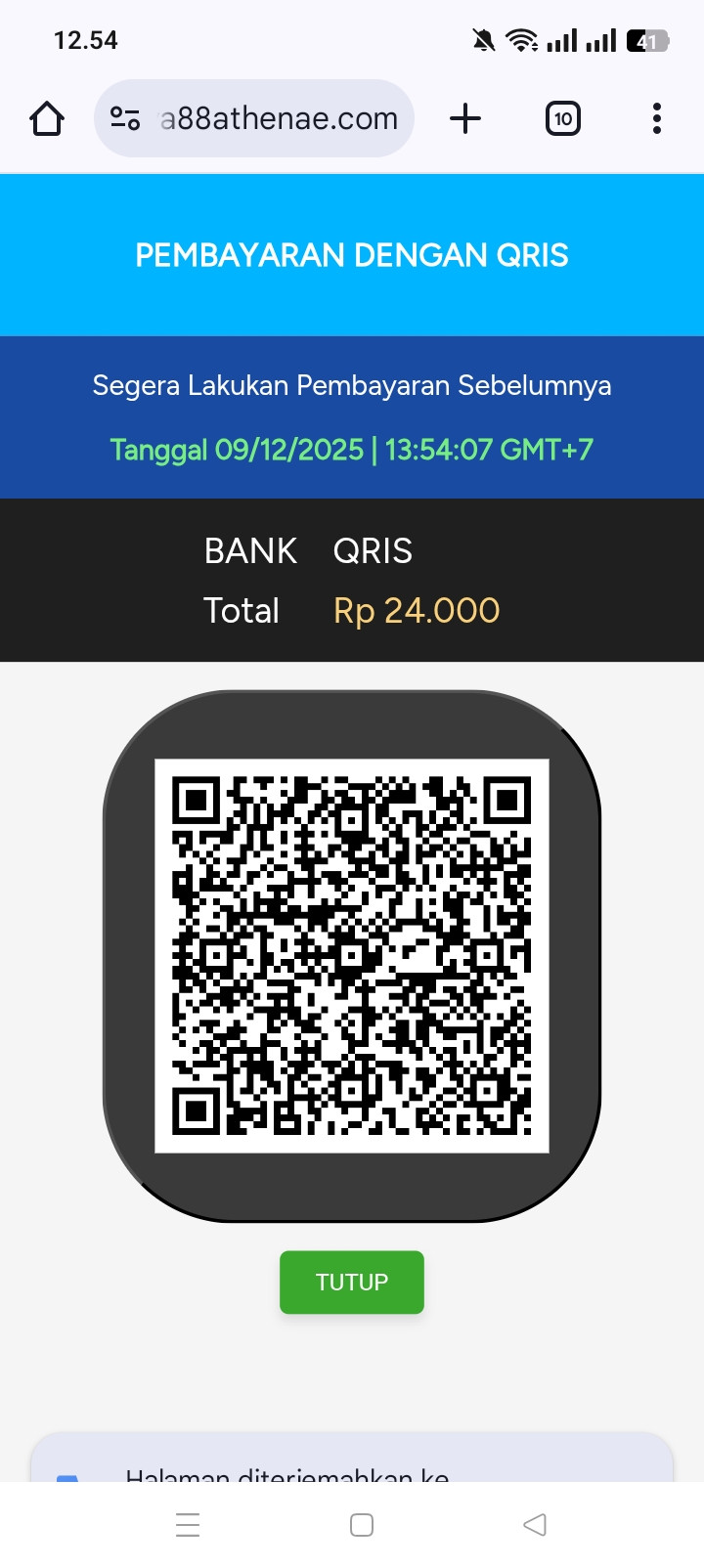Open the browser overflow menu
Viewport: 704px width, 1568px height.
tap(656, 119)
